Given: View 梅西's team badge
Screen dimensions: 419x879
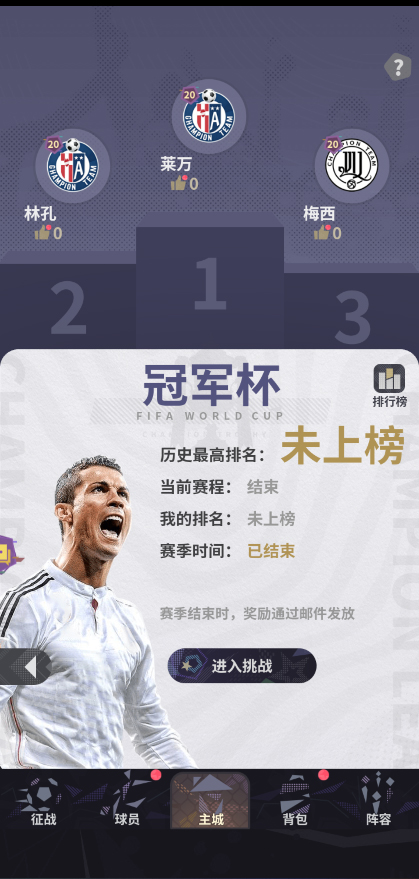Looking at the screenshot, I should (x=352, y=165).
